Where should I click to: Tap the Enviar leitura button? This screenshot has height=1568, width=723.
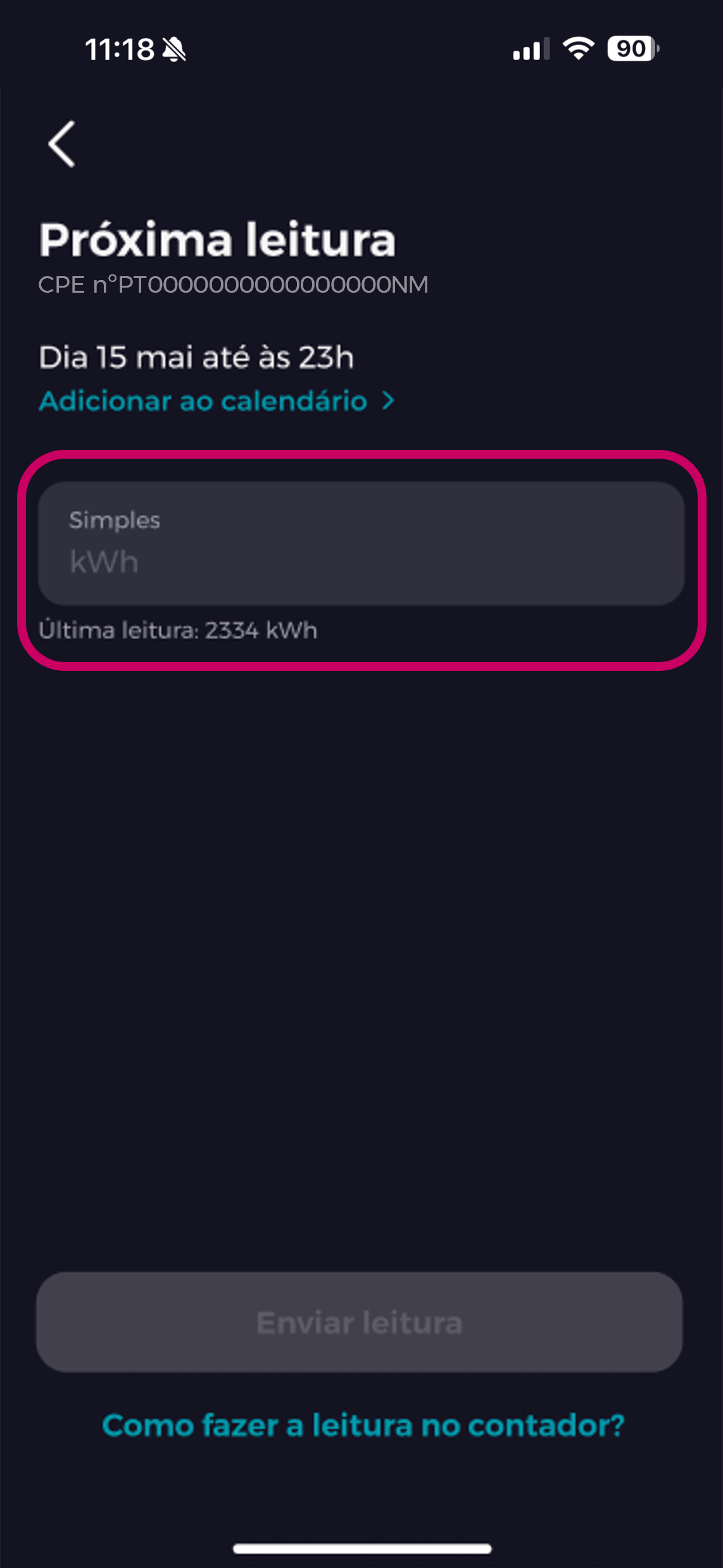click(360, 1322)
